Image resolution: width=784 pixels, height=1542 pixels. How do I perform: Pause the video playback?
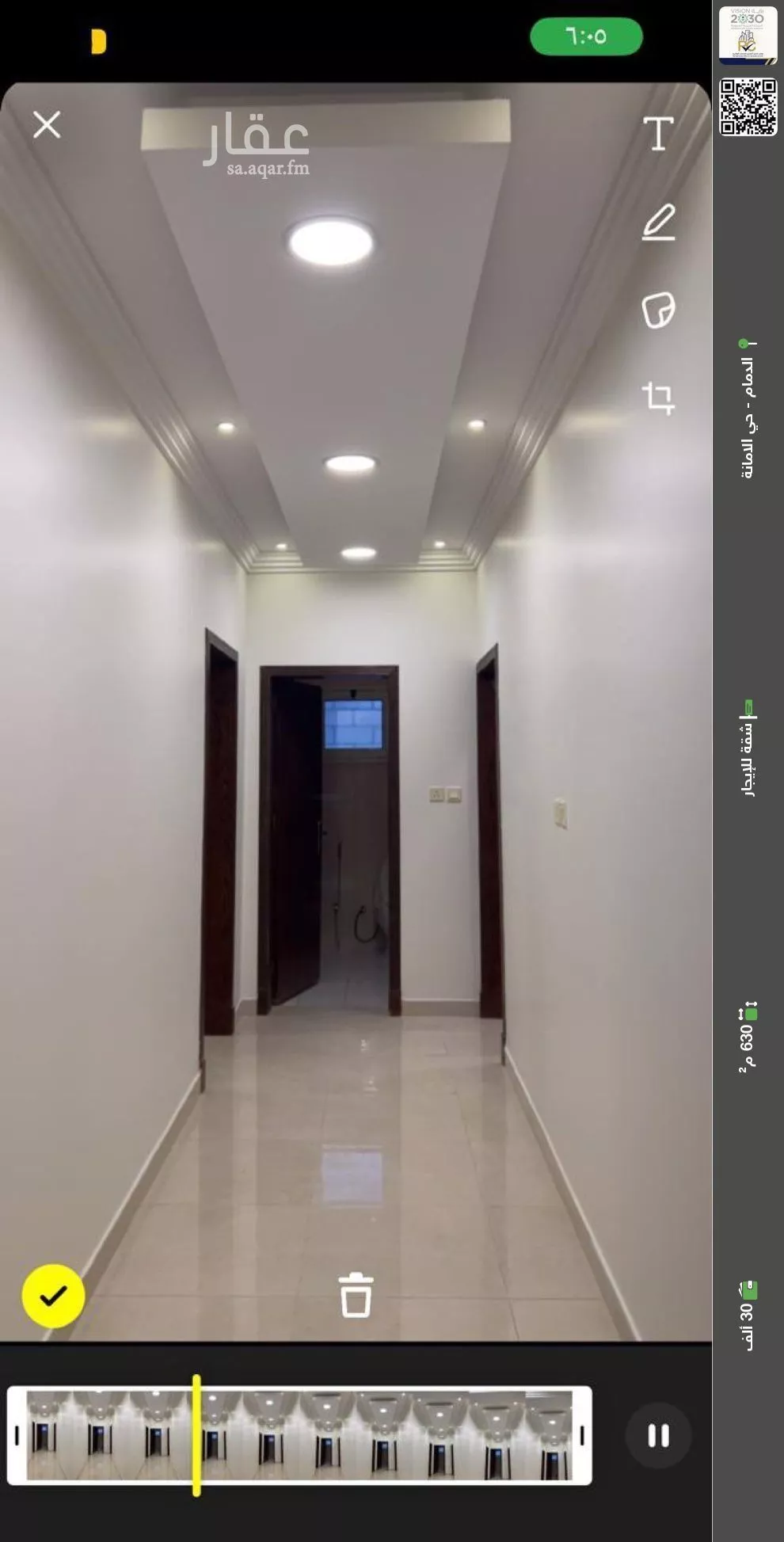tap(658, 1435)
